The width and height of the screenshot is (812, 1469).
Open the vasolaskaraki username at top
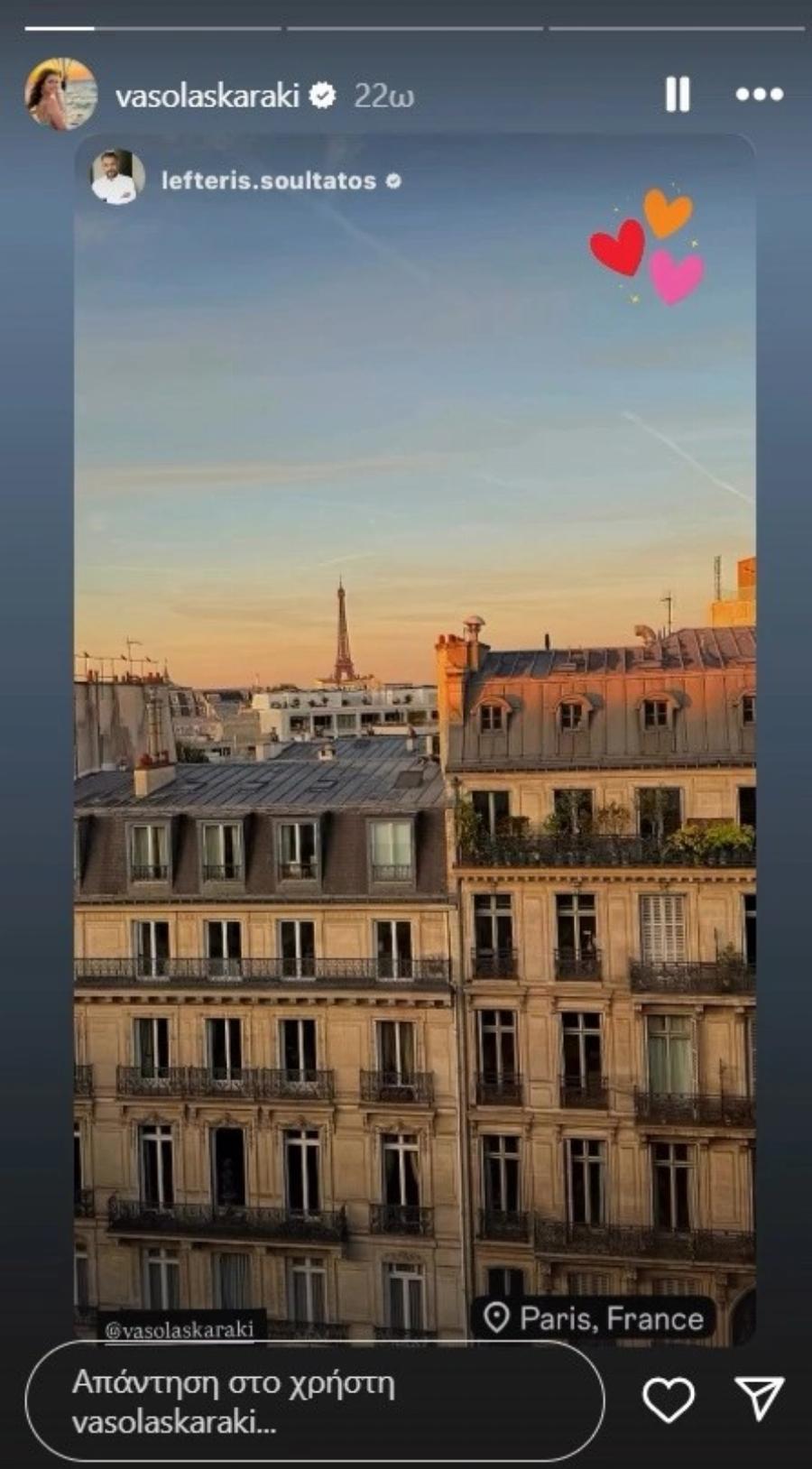click(207, 96)
